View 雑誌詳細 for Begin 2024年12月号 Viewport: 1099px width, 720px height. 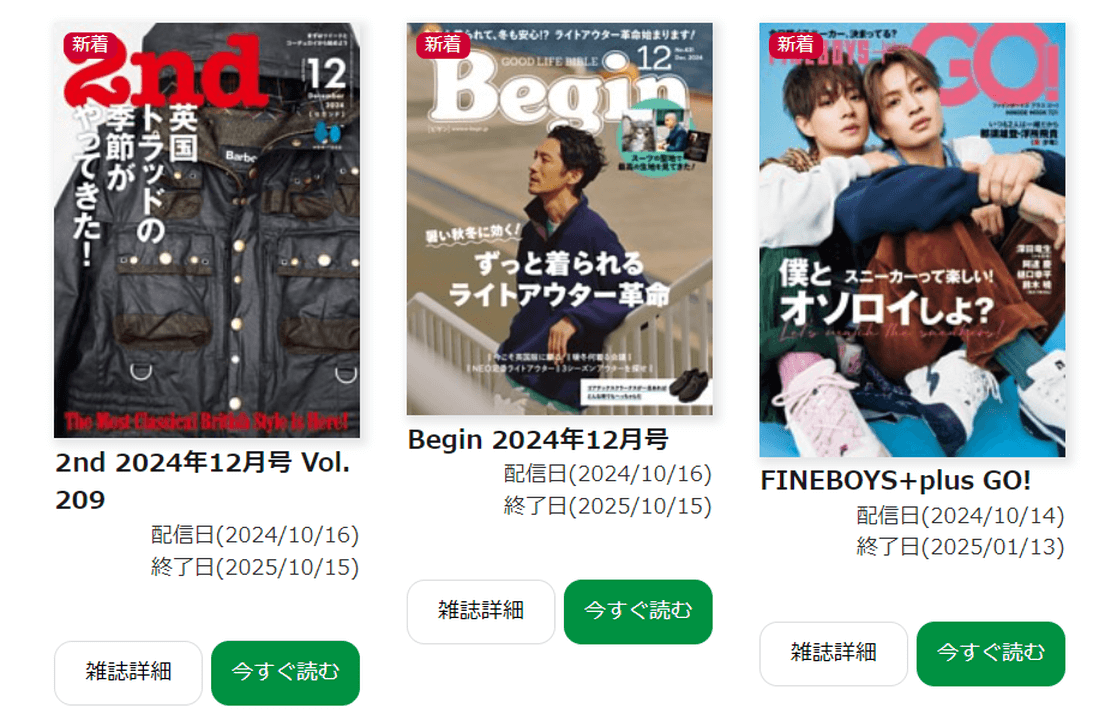pyautogui.click(x=481, y=611)
